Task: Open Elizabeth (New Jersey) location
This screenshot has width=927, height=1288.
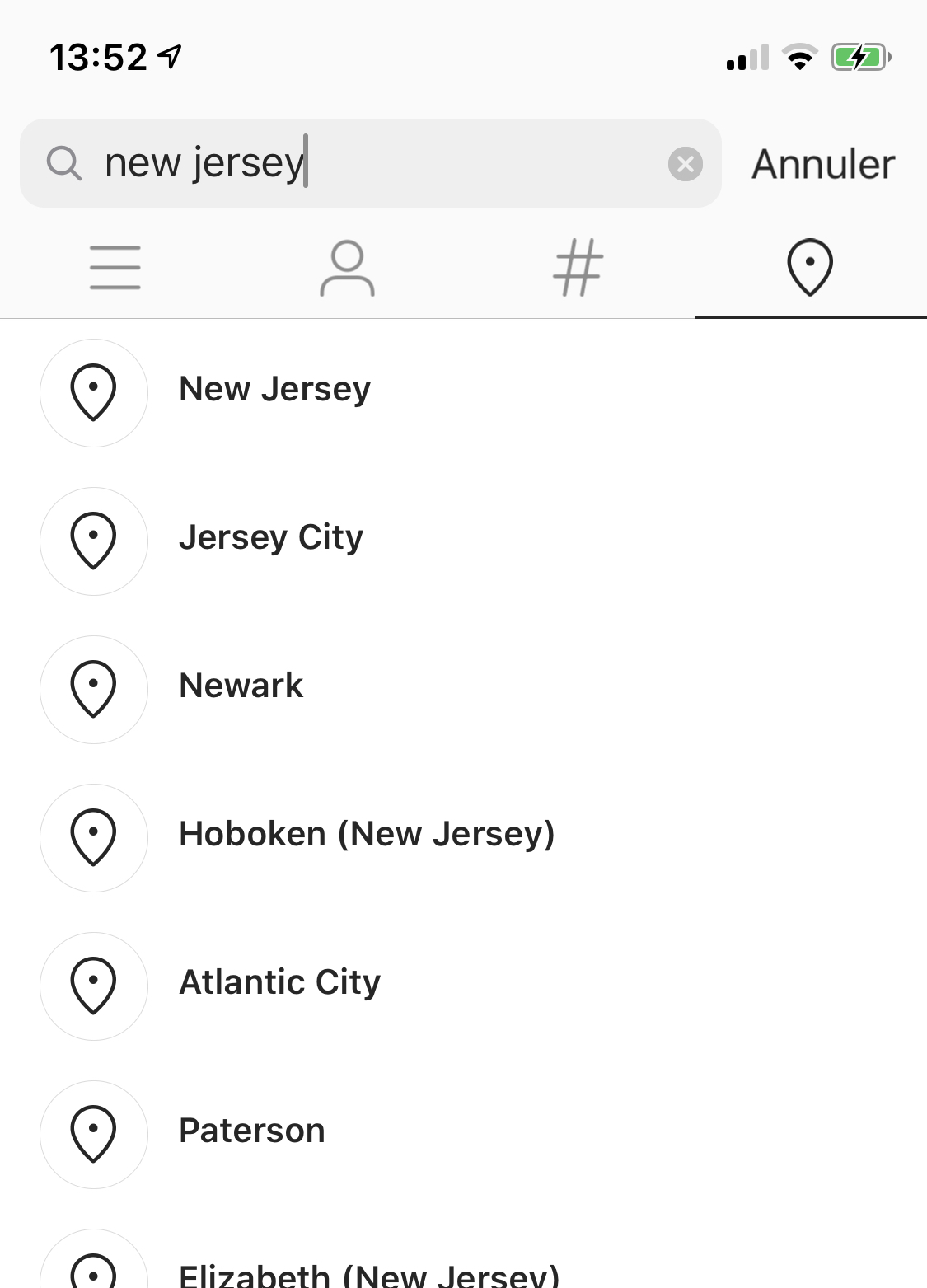Action: click(368, 1273)
